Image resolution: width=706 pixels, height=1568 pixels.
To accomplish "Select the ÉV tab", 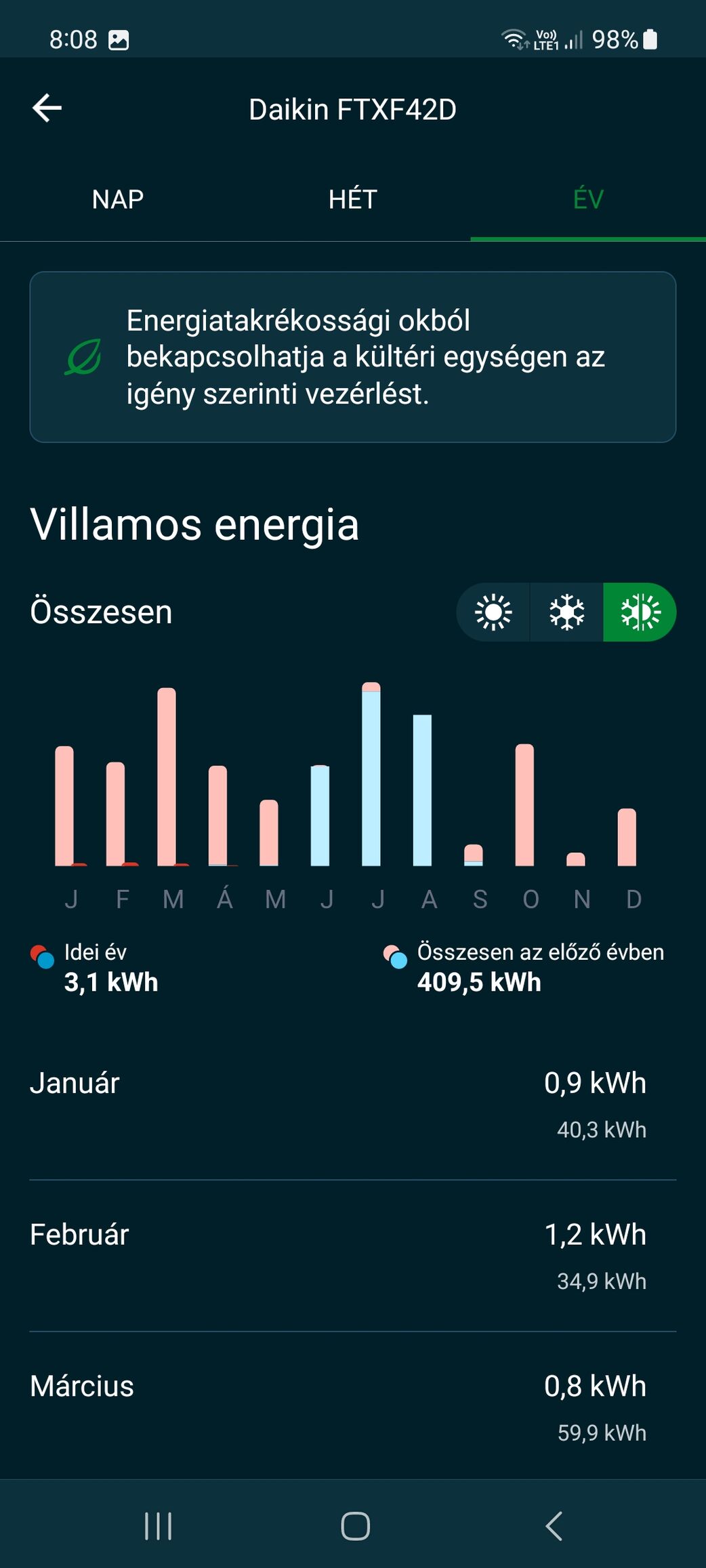I will (x=587, y=200).
